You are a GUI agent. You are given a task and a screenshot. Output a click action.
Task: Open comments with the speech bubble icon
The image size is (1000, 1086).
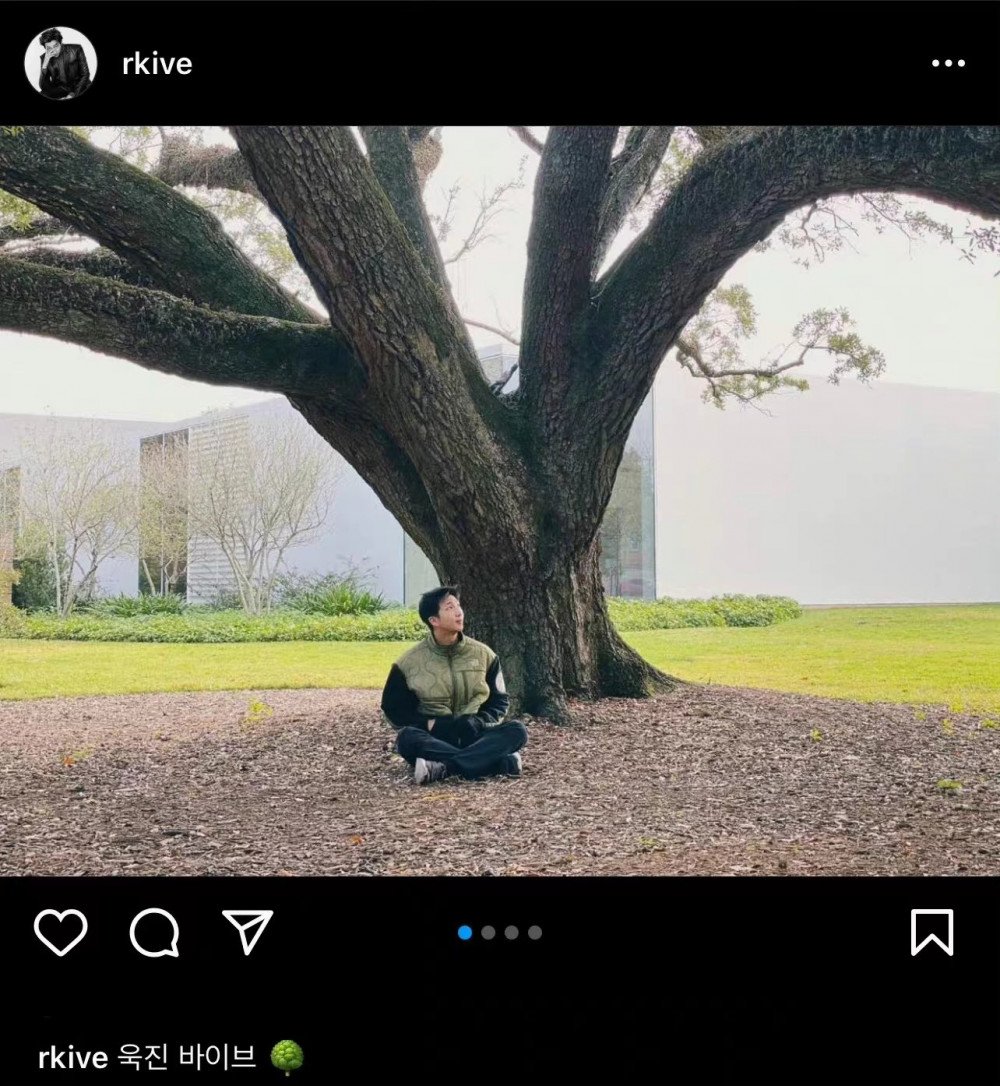click(x=154, y=932)
